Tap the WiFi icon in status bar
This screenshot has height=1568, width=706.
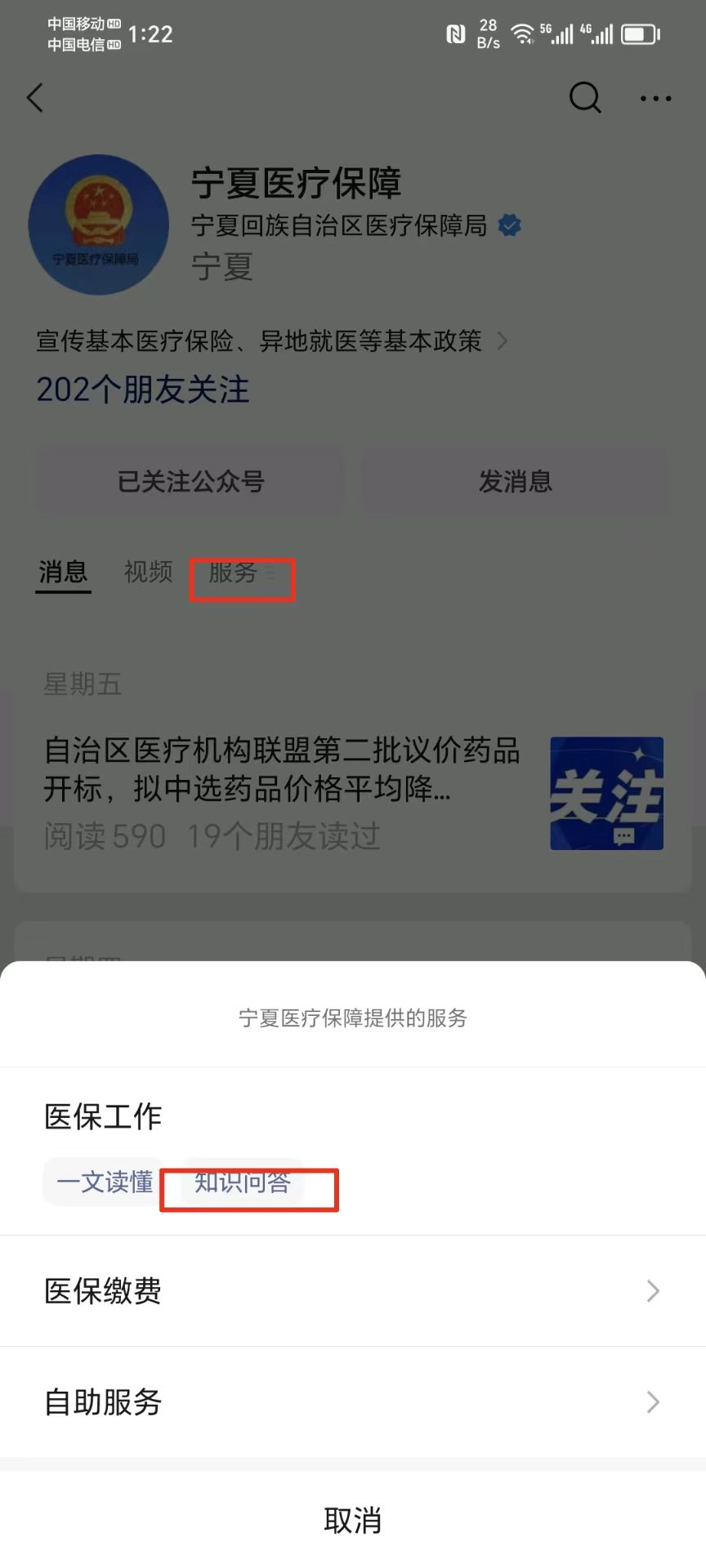tap(523, 34)
